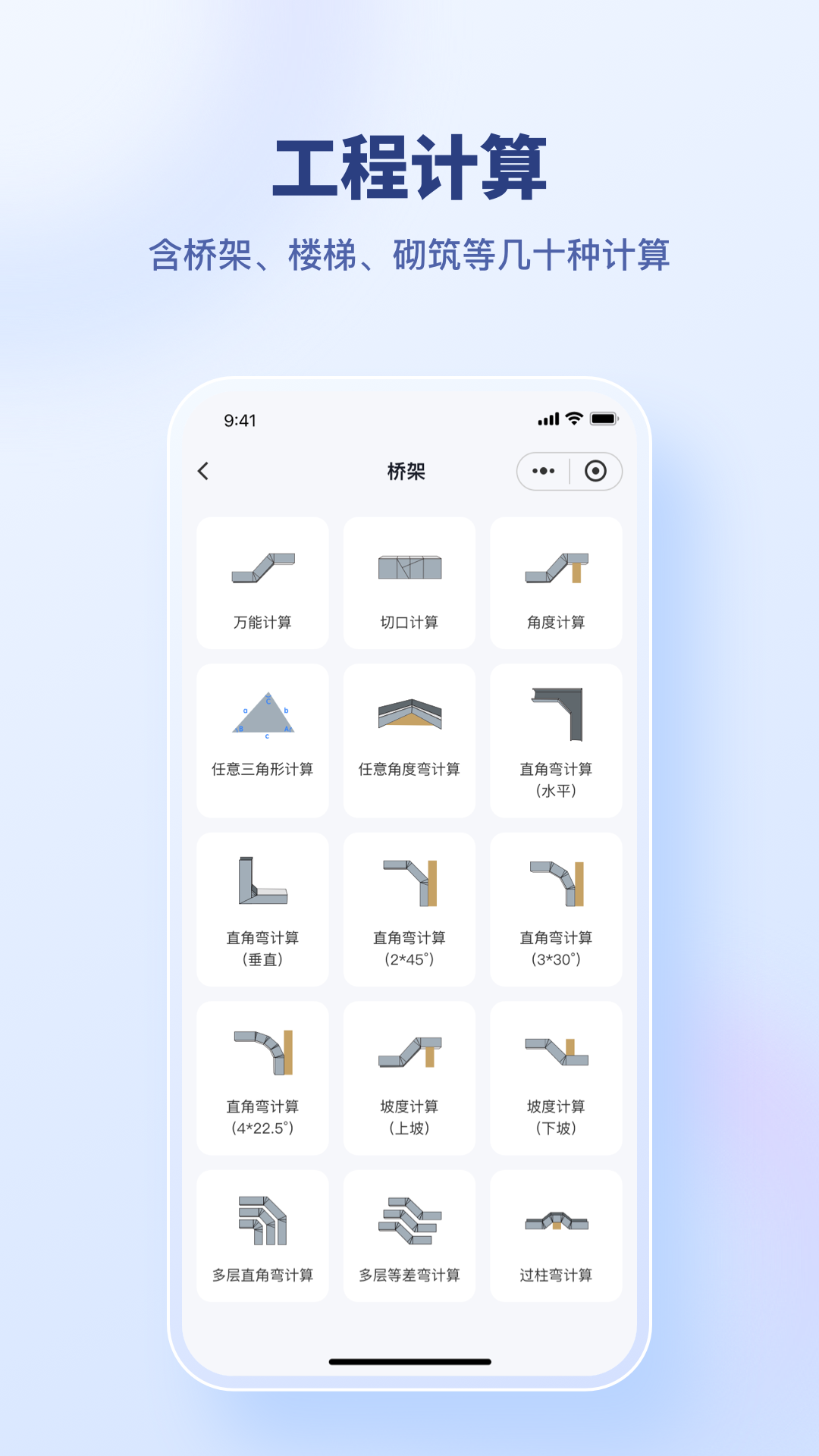Select 直角弯计算(水平) horizontal right-angle bend
The height and width of the screenshot is (1456, 819).
(x=556, y=739)
